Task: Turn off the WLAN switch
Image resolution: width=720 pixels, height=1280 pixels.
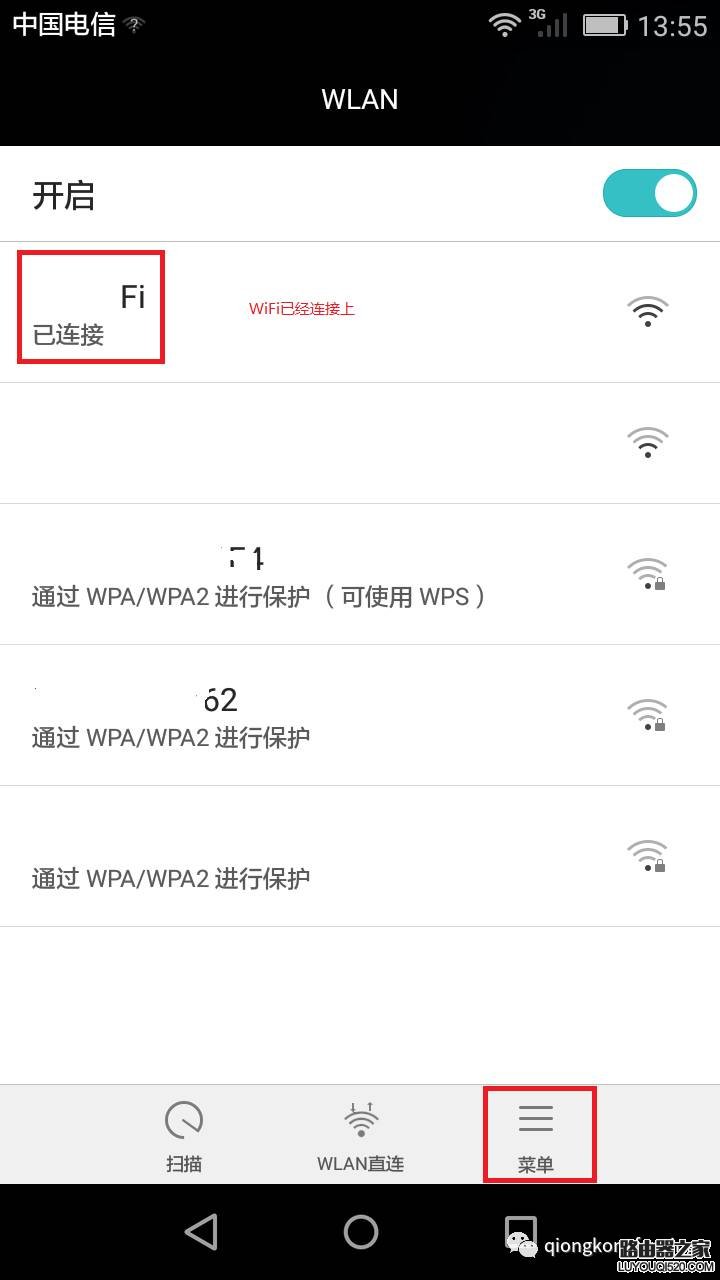Action: coord(649,194)
